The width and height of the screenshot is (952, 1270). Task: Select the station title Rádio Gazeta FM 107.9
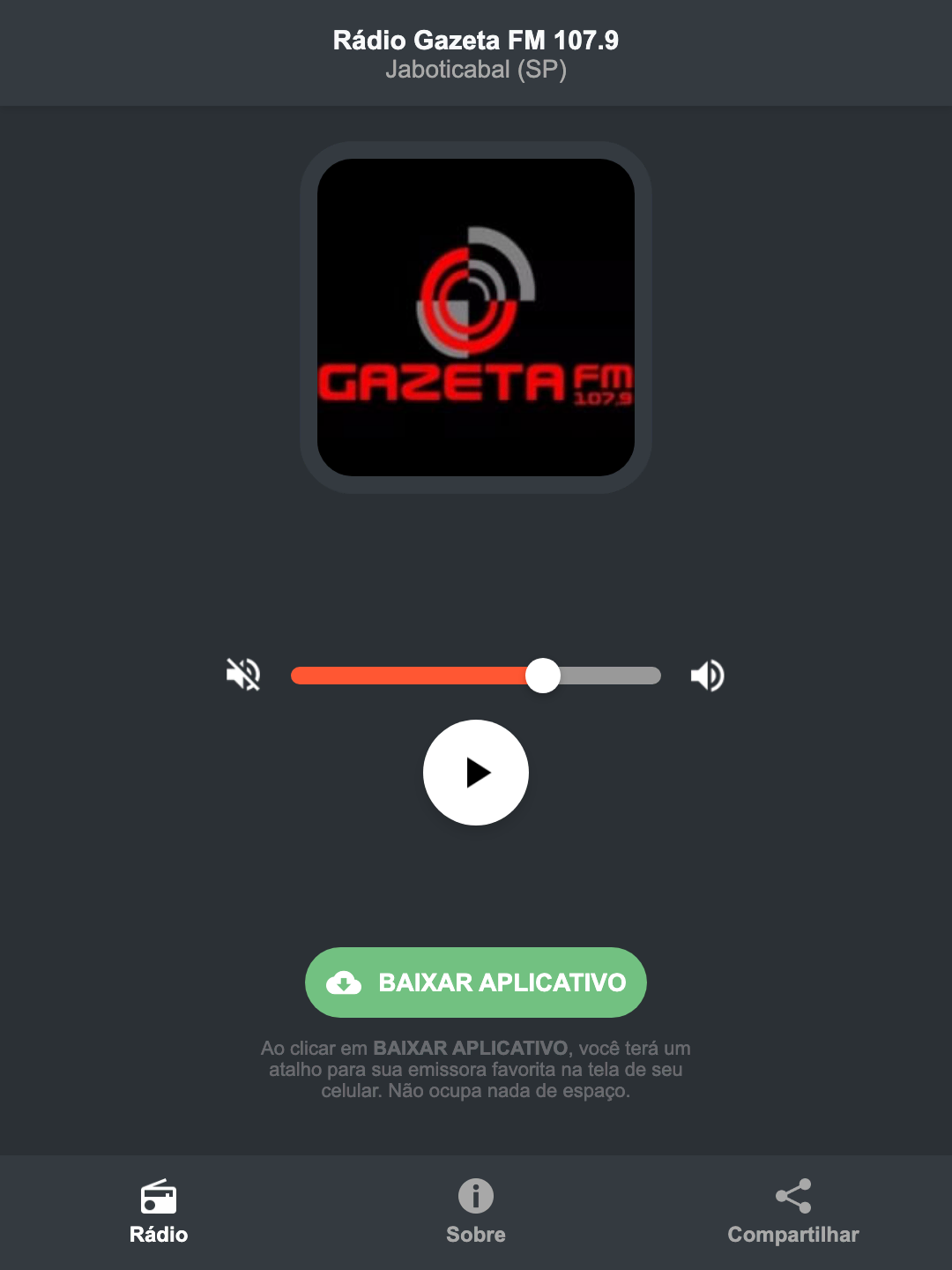point(475,39)
